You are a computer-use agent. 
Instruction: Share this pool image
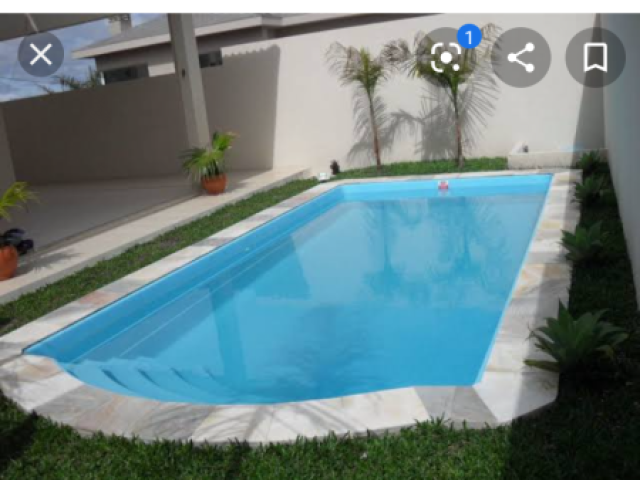521,57
